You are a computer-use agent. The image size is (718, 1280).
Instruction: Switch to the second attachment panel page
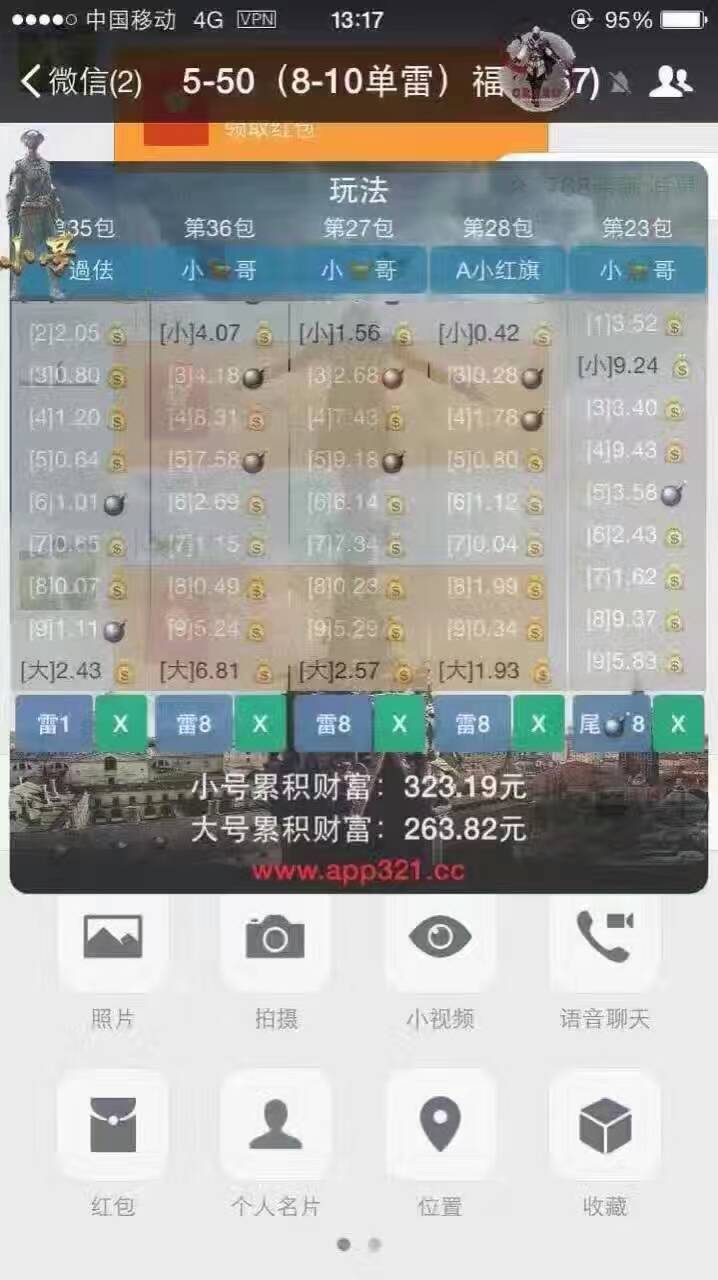(375, 1245)
